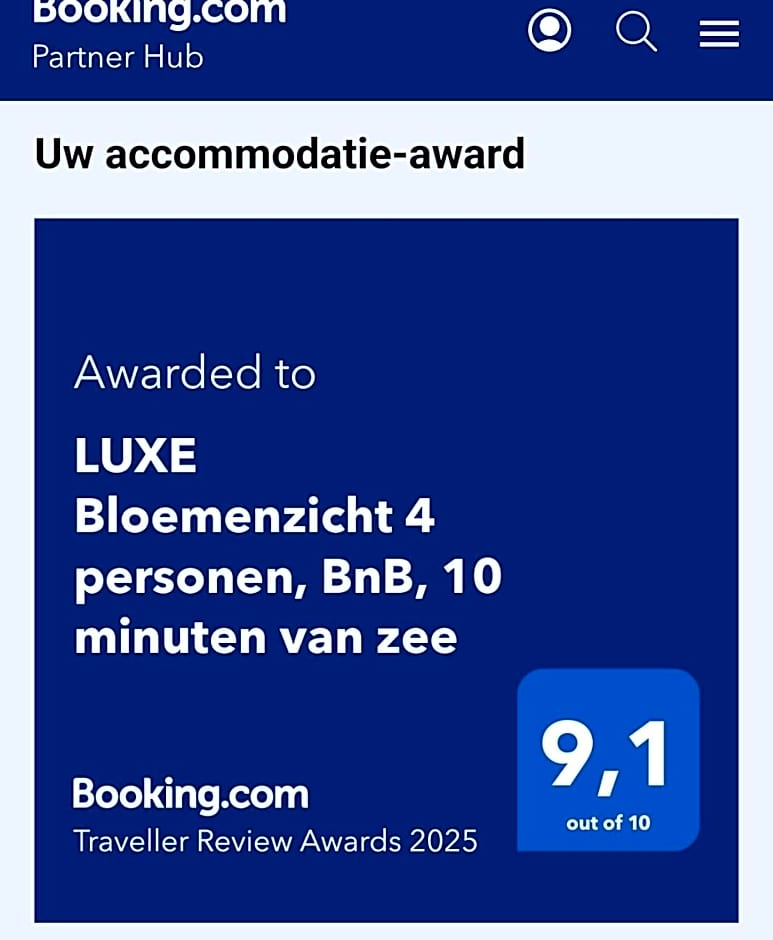Click the person silhouette inside the circle icon

pos(549,31)
